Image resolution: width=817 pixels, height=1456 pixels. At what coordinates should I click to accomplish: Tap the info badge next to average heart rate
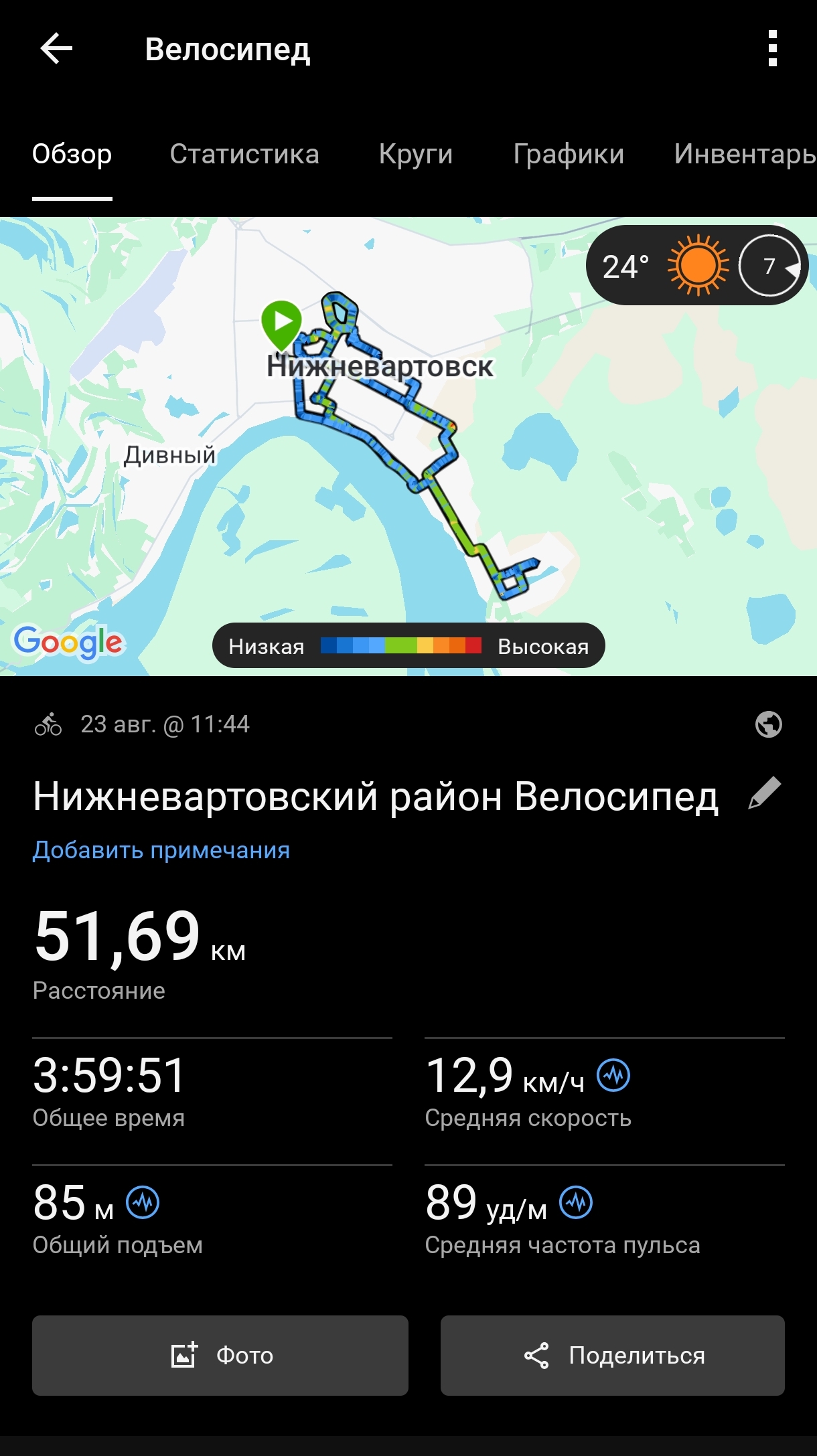tap(576, 1202)
